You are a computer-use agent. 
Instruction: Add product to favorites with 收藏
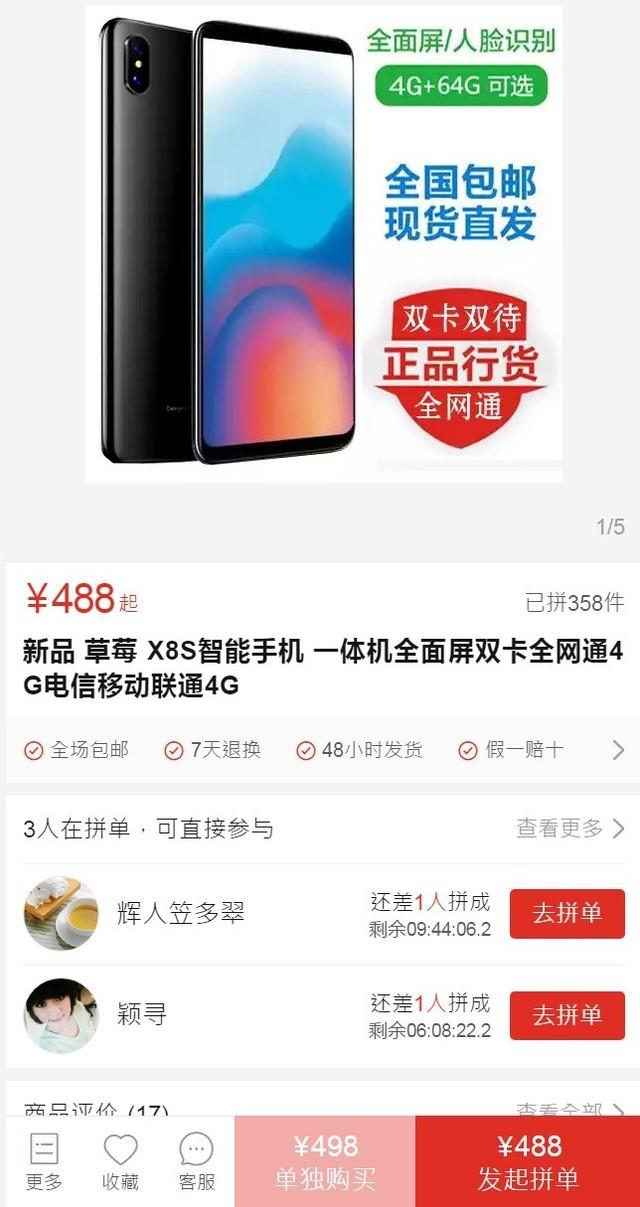(120, 1162)
